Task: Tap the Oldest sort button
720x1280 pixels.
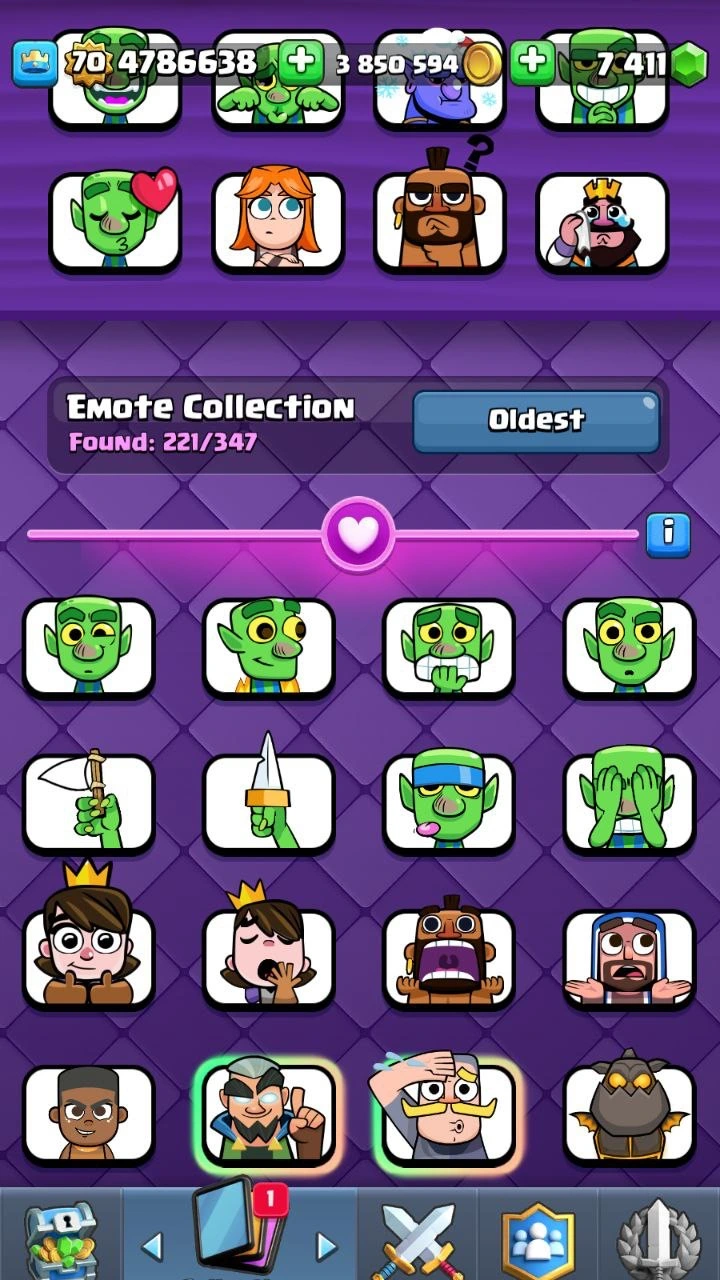Action: (536, 421)
